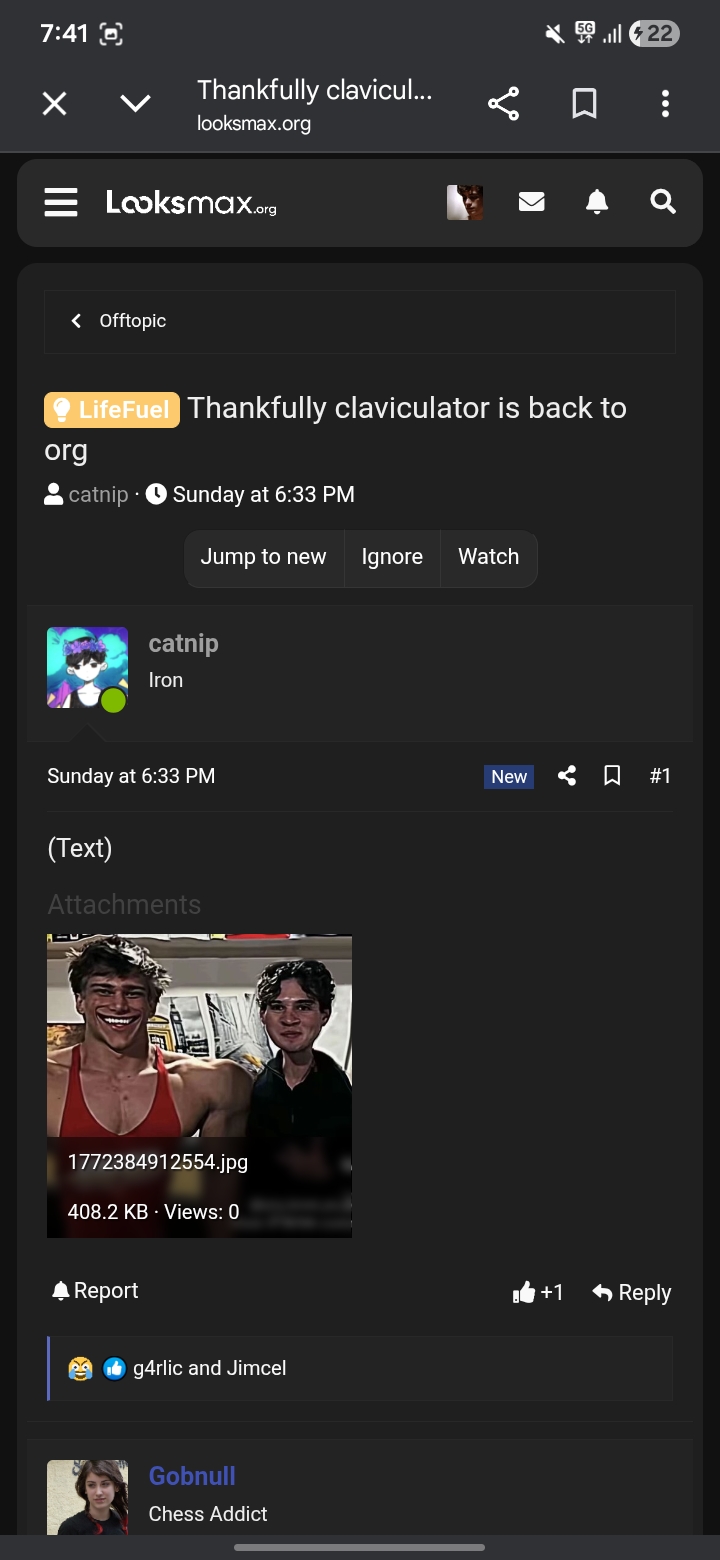Close the browser custom tab
This screenshot has width=720, height=1560.
(55, 104)
